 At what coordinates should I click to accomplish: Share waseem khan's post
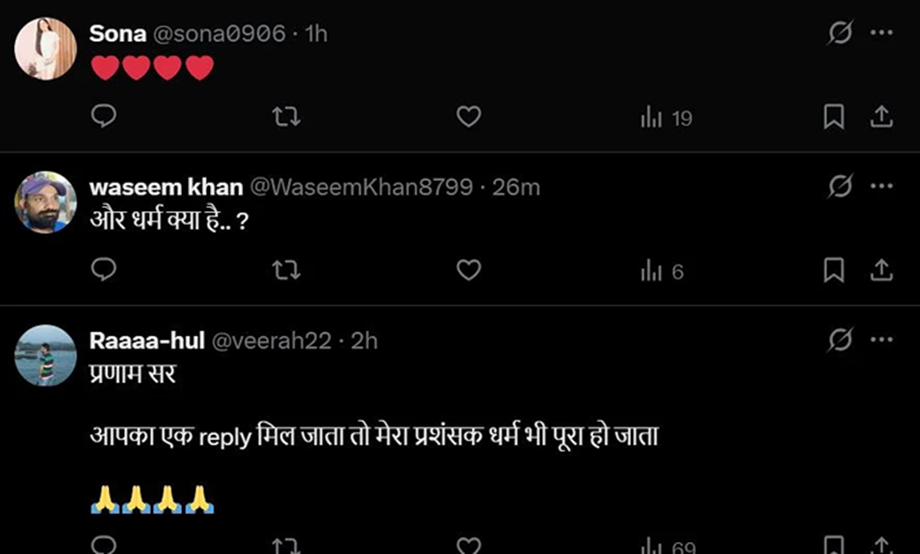[x=881, y=270]
